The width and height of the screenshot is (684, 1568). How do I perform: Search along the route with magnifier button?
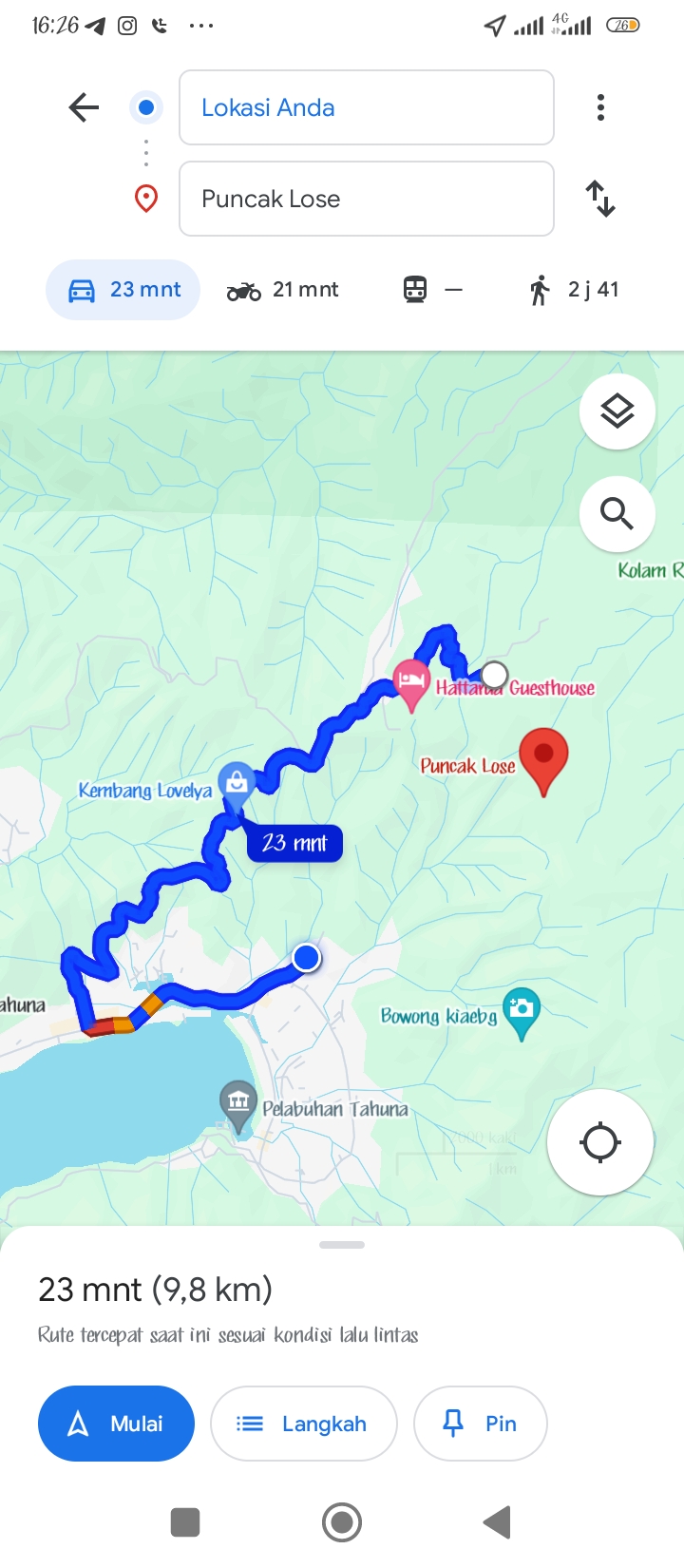coord(617,514)
